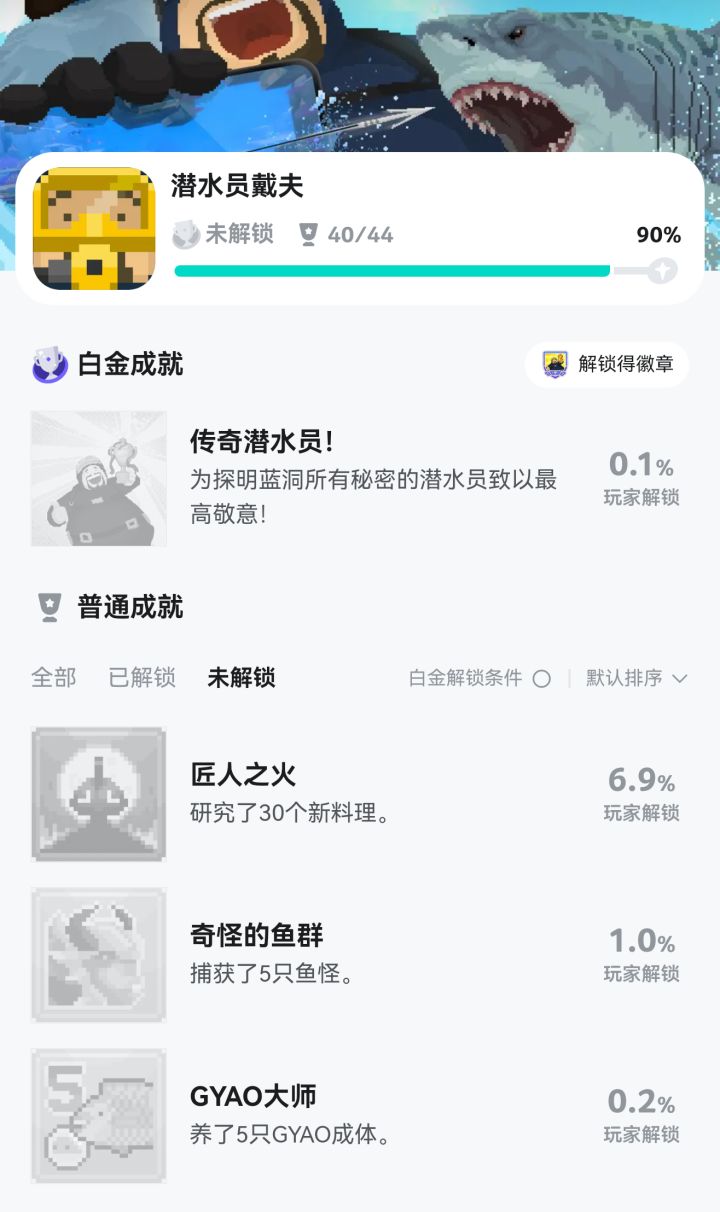Click the 匠人之火 achievement icon
The width and height of the screenshot is (720, 1212).
point(97,793)
